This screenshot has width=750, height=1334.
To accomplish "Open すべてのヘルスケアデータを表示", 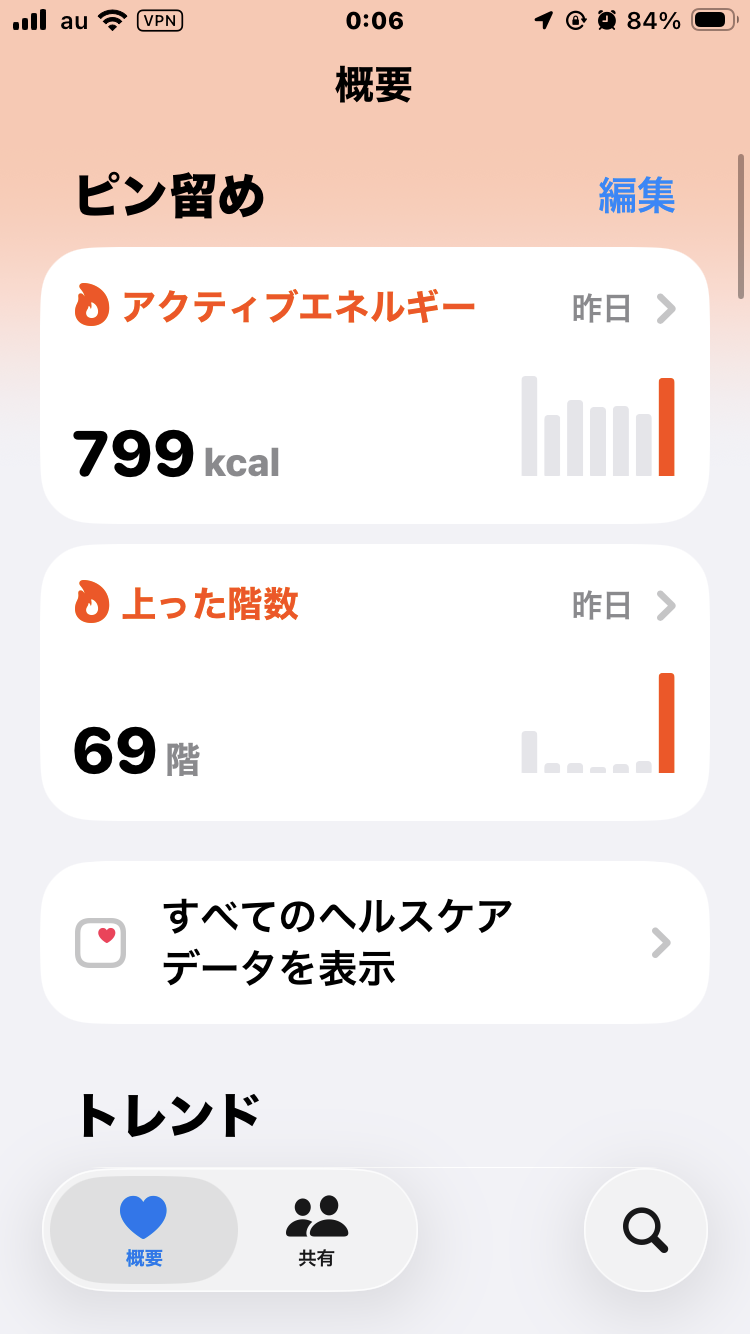I will tap(374, 942).
